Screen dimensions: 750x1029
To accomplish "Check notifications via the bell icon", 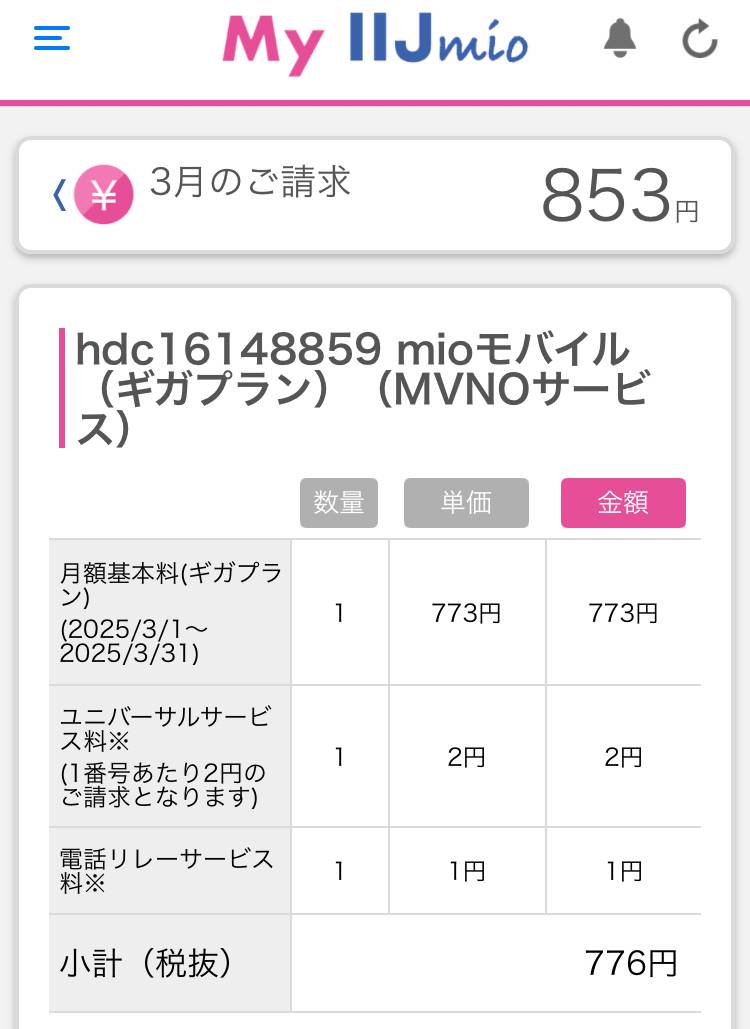I will click(620, 39).
